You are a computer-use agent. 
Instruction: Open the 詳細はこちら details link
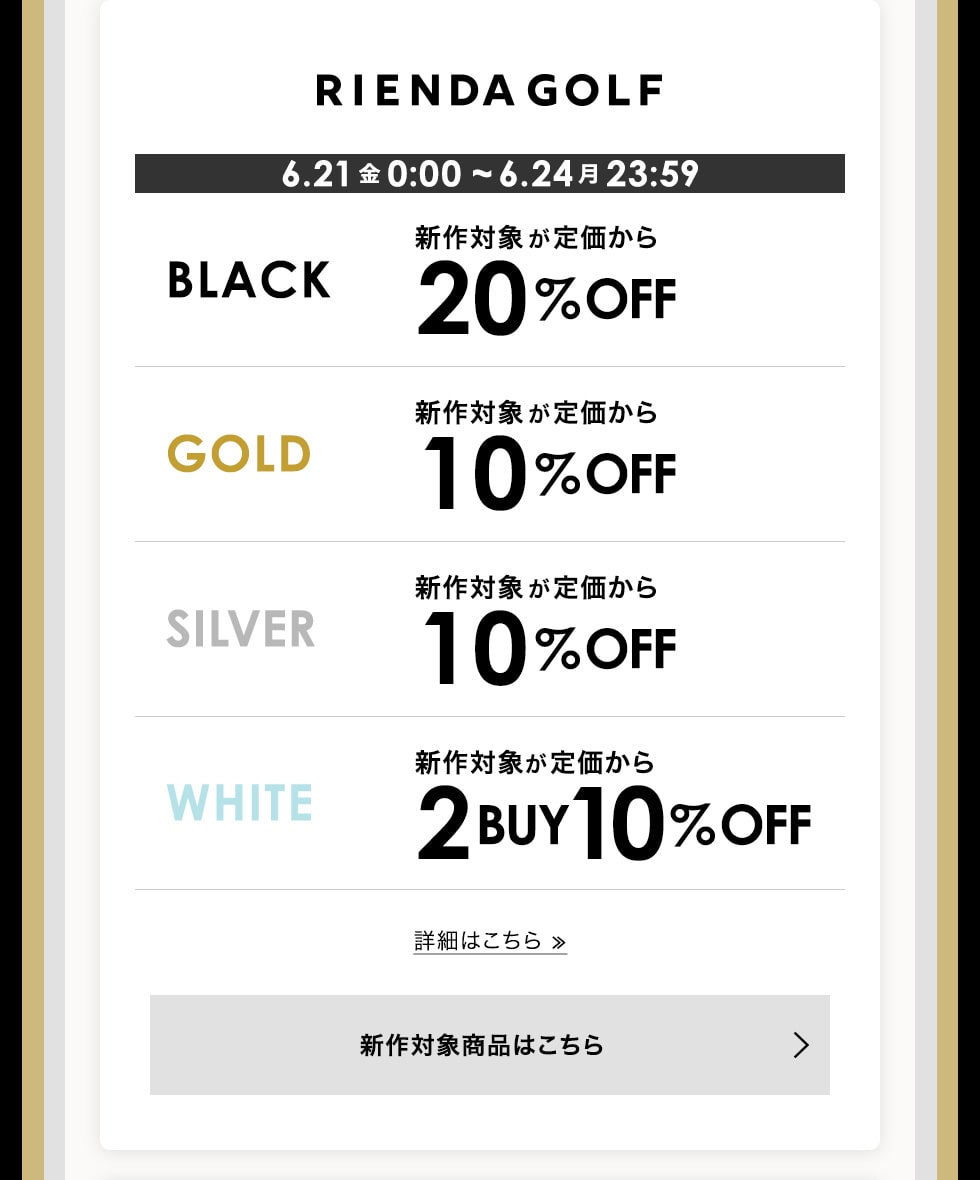pyautogui.click(x=490, y=941)
